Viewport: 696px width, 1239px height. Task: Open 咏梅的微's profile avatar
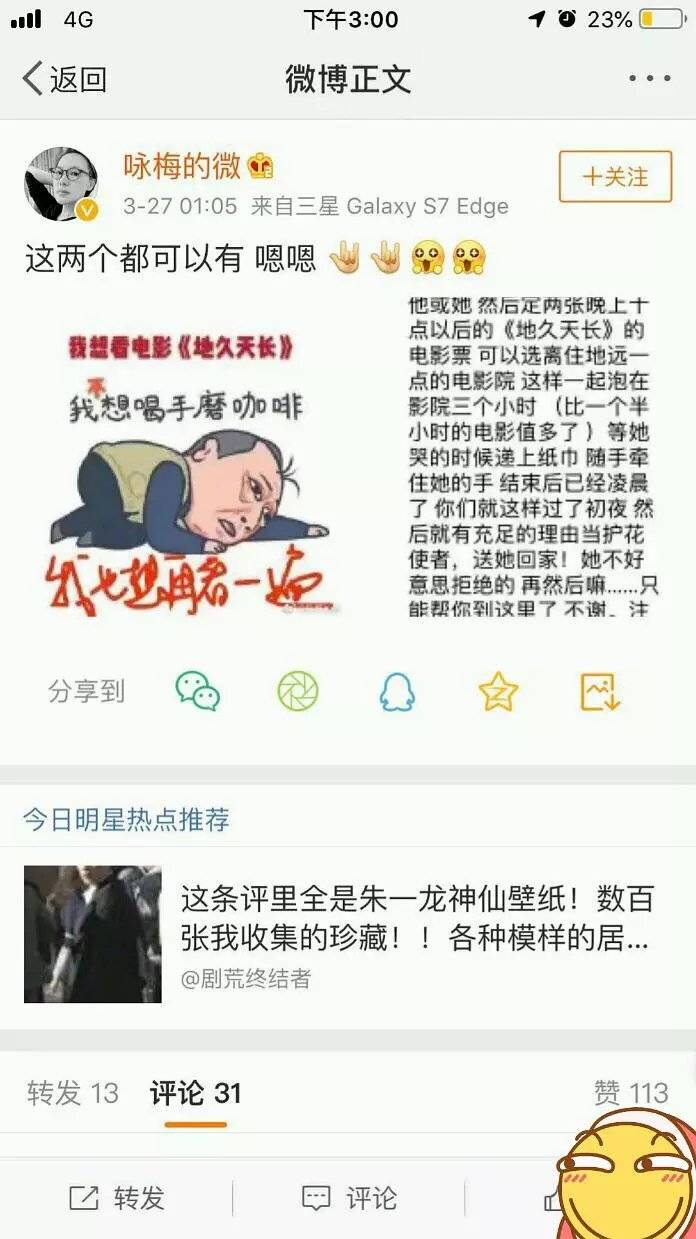pyautogui.click(x=62, y=184)
